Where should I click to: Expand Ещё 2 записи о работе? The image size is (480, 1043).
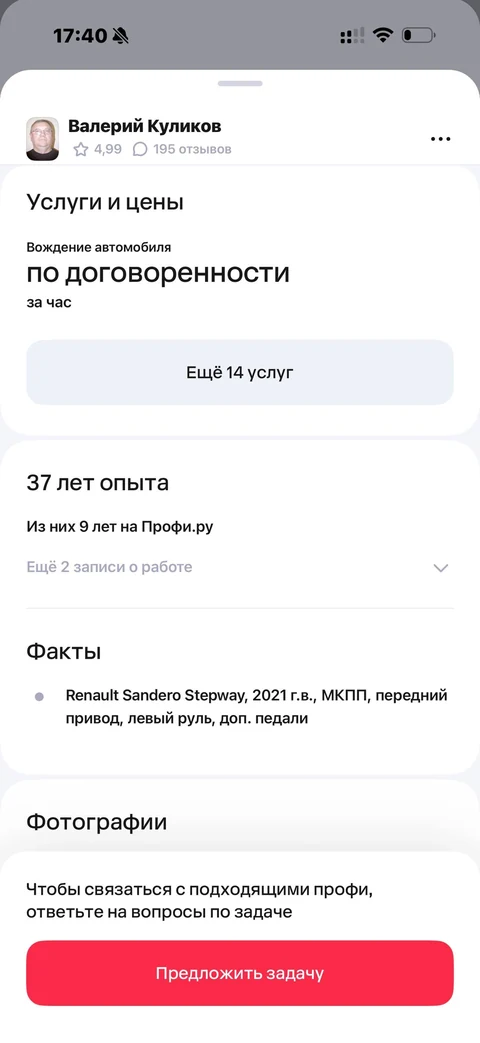(x=240, y=567)
